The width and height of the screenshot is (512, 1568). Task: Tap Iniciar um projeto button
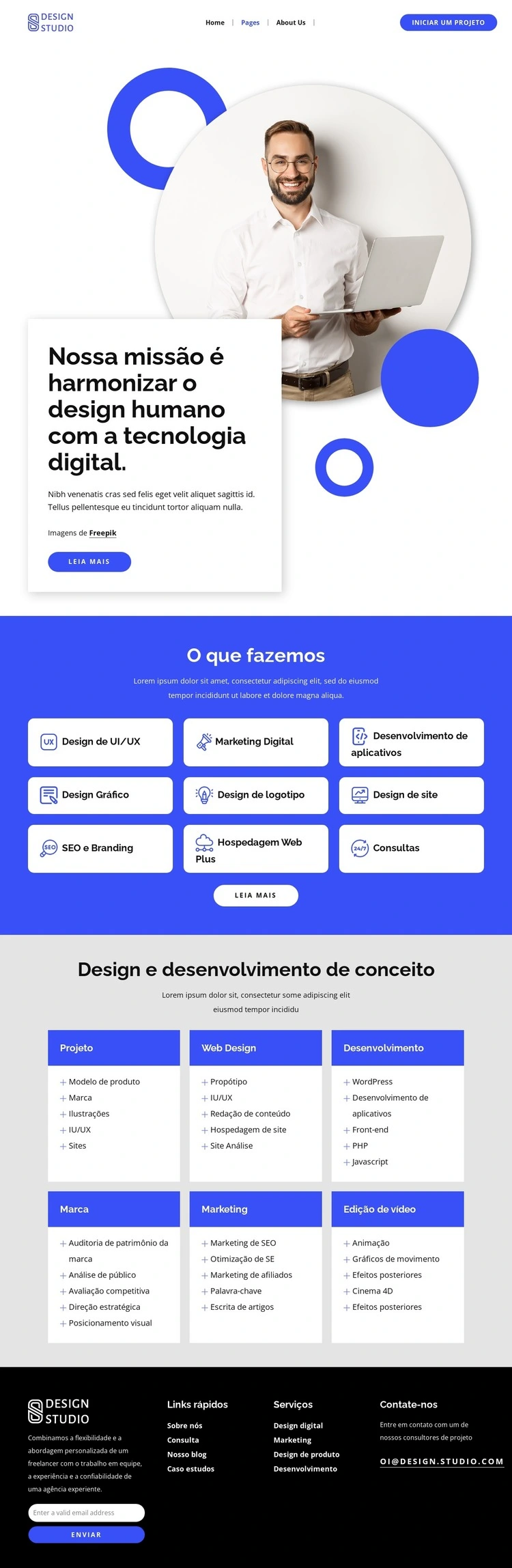coord(448,23)
